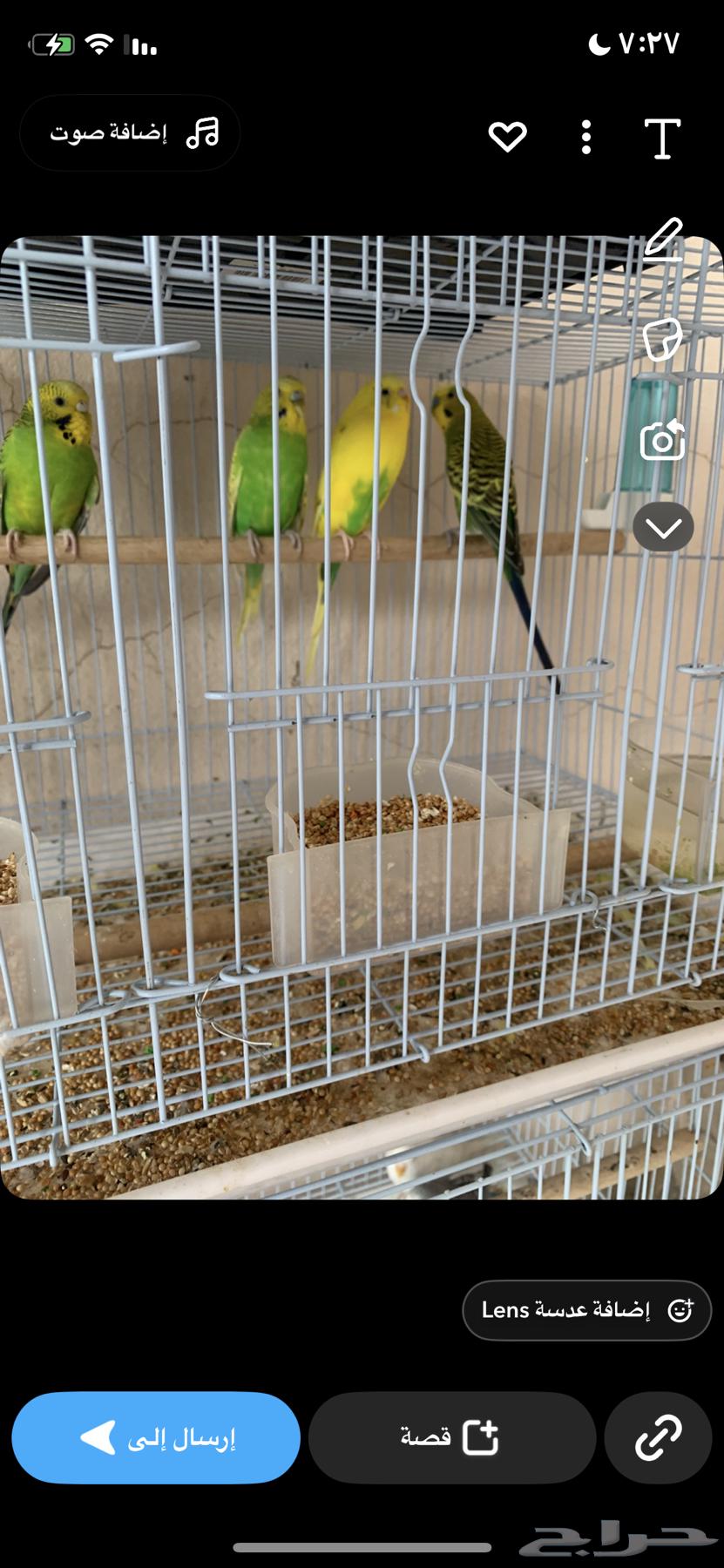Select the pencil drawing tool

pyautogui.click(x=662, y=240)
